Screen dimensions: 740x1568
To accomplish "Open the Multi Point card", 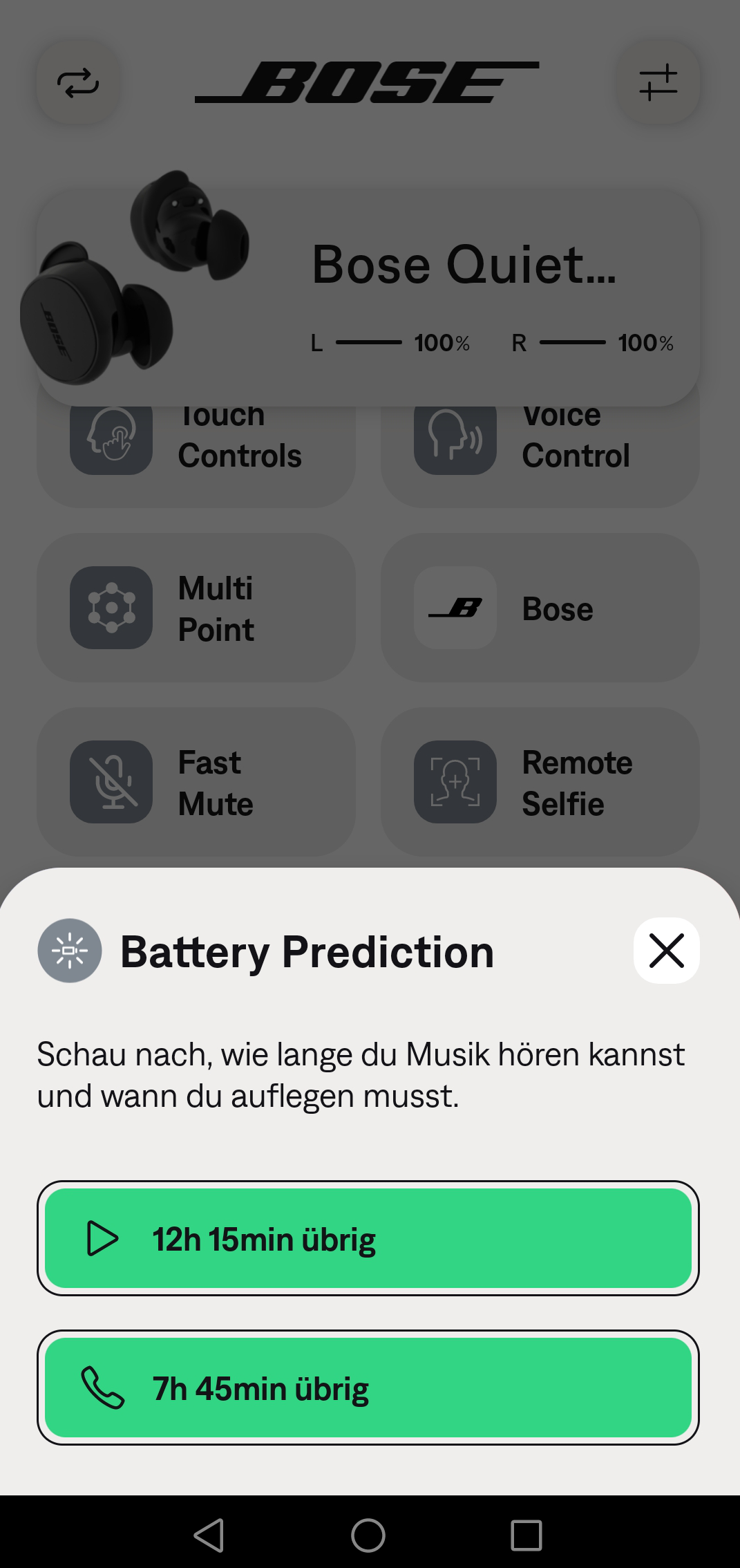I will pos(196,608).
